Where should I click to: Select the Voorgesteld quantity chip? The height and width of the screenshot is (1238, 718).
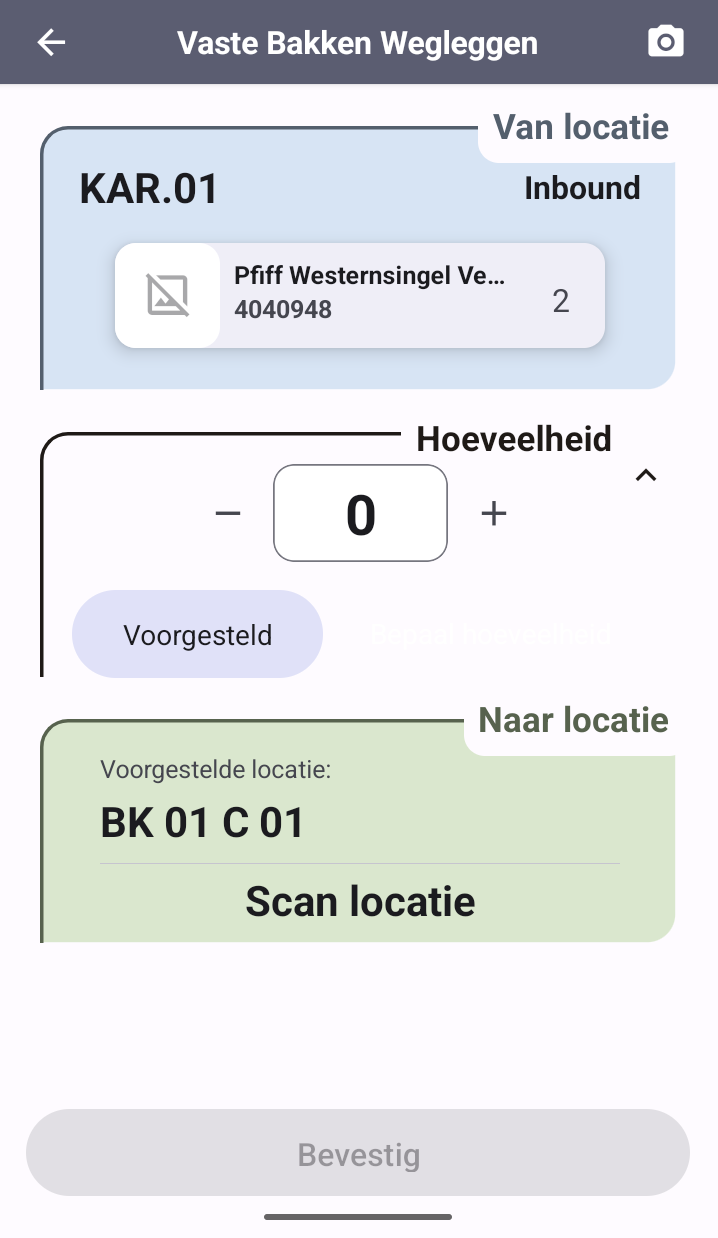198,635
